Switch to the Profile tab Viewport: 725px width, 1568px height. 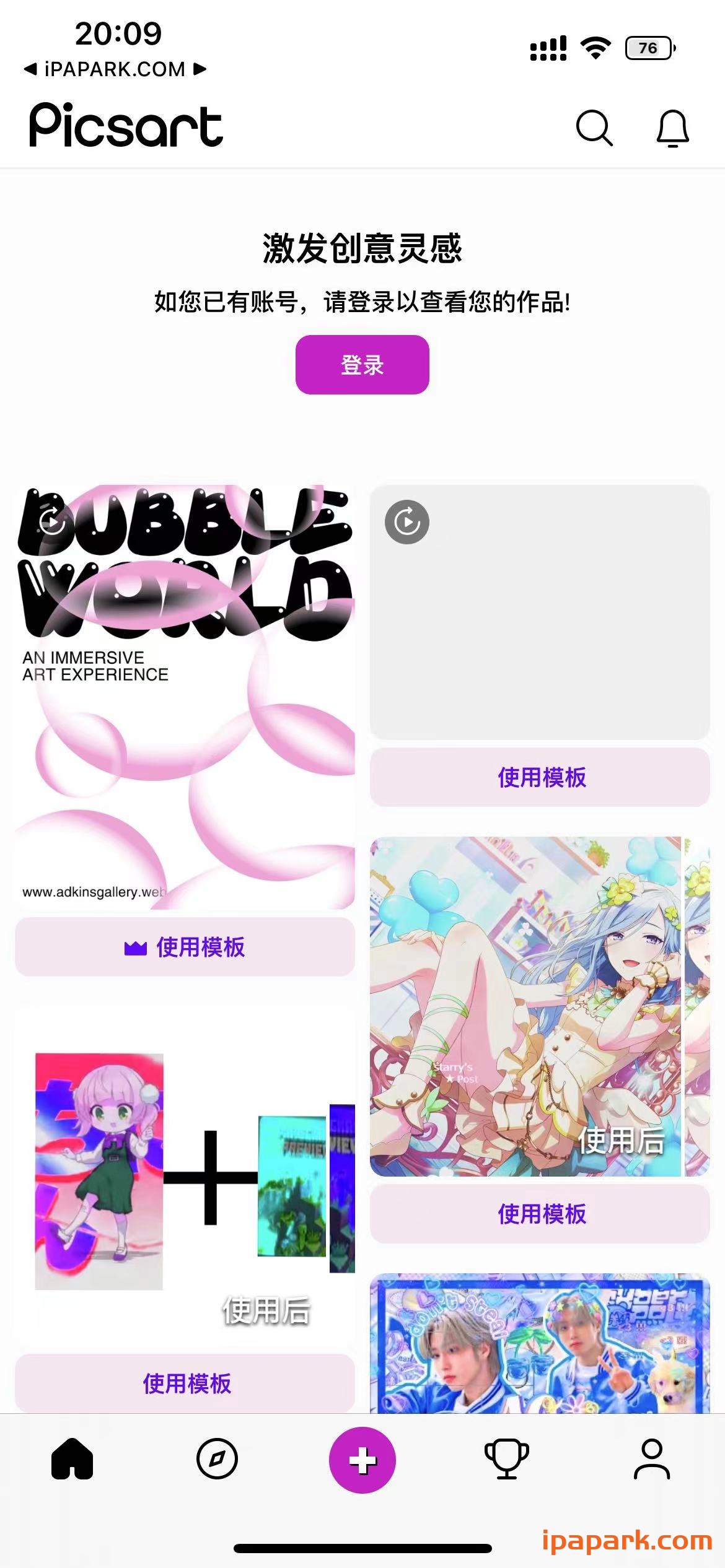[652, 1459]
